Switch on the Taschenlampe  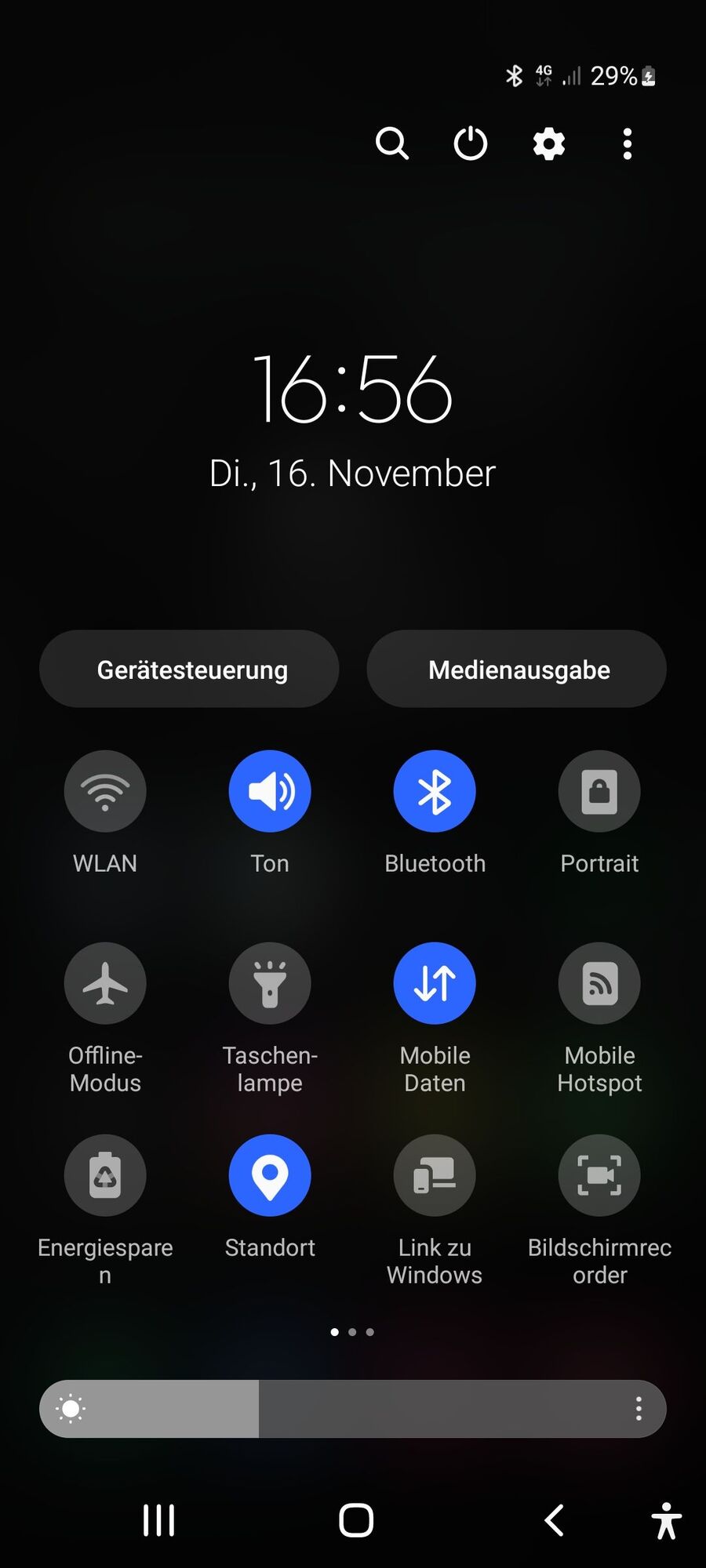[270, 984]
